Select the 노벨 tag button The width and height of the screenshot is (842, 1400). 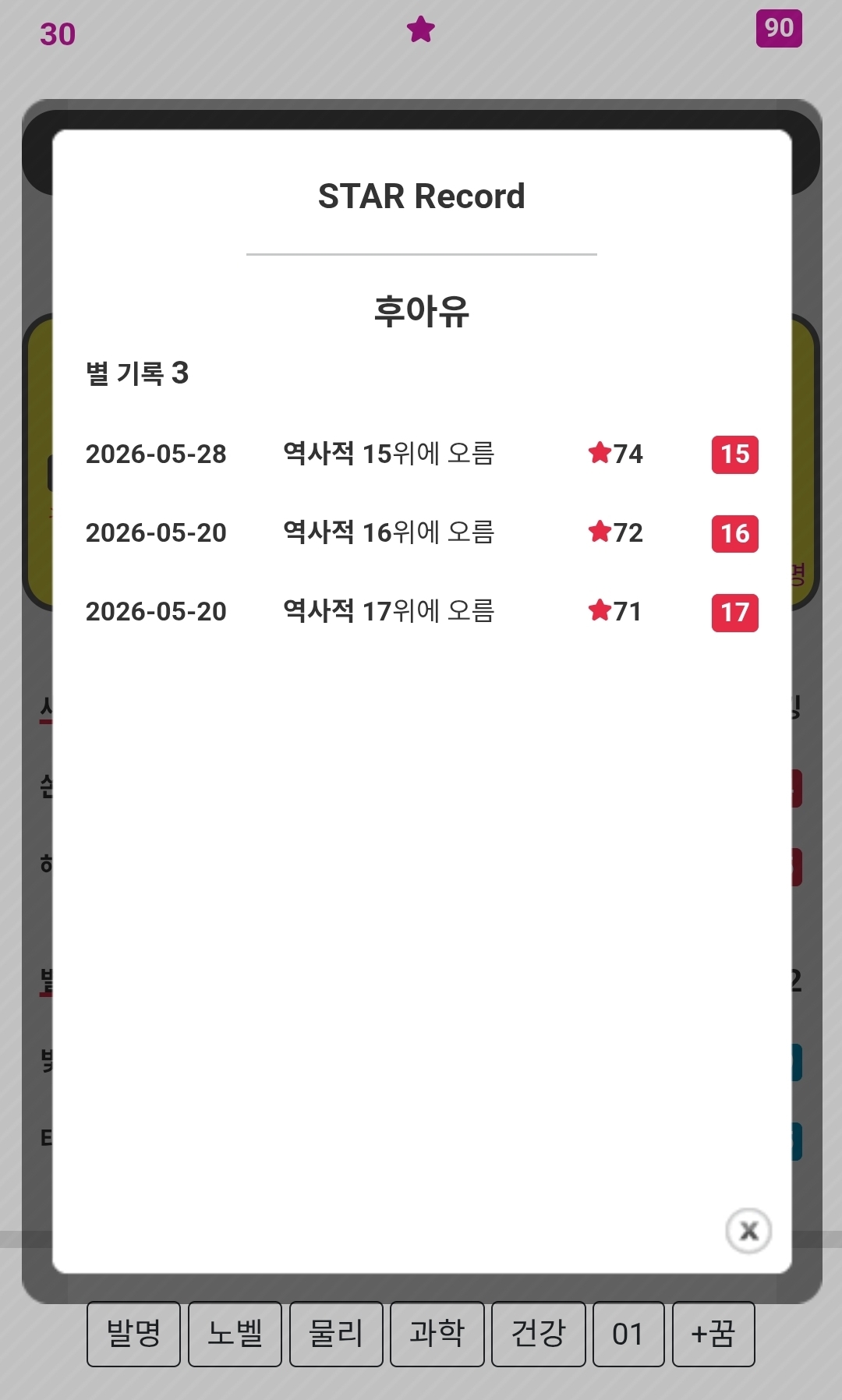(x=235, y=1334)
